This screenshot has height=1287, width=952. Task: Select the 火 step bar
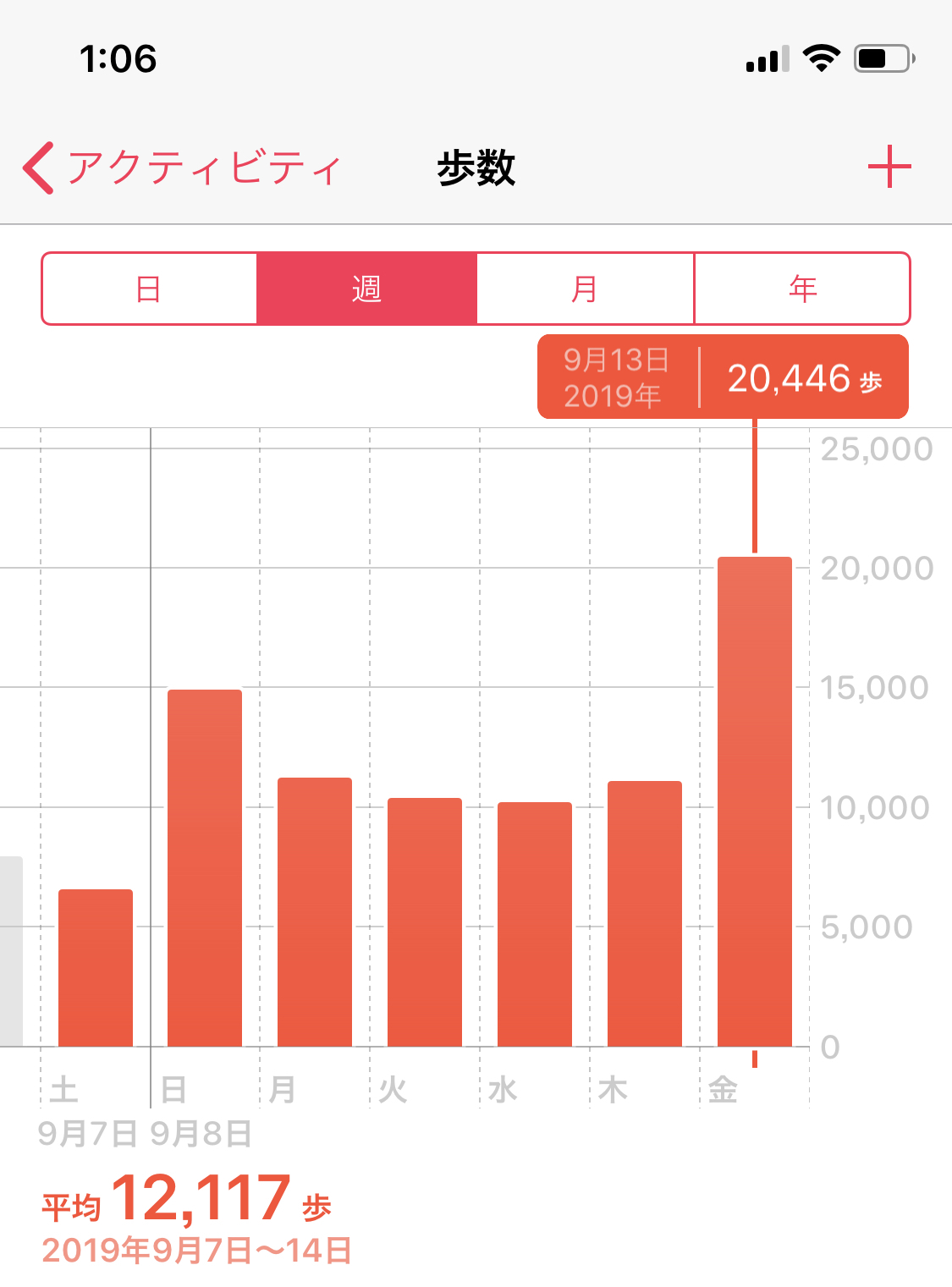pyautogui.click(x=425, y=922)
